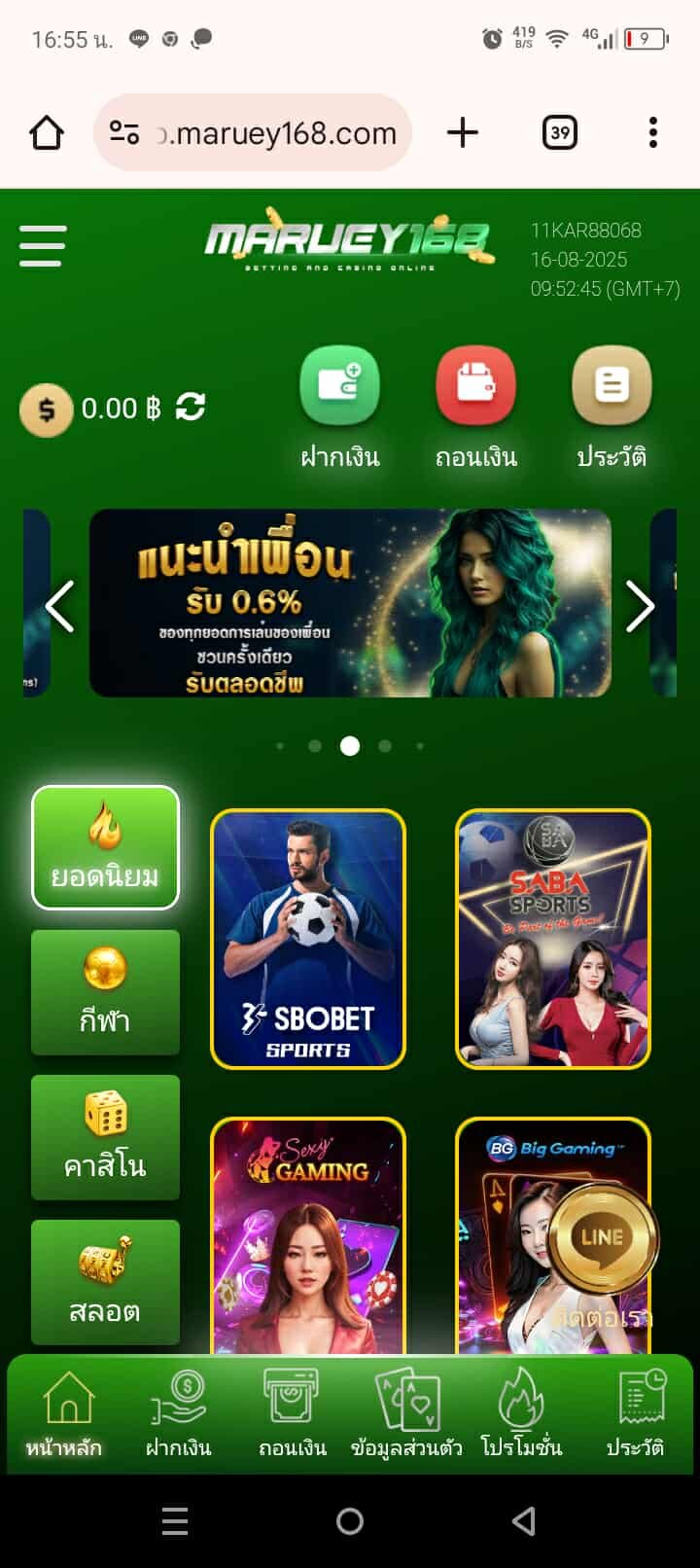This screenshot has width=700, height=1568.
Task: Switch to the คาสิโน casino category
Action: (x=105, y=1137)
